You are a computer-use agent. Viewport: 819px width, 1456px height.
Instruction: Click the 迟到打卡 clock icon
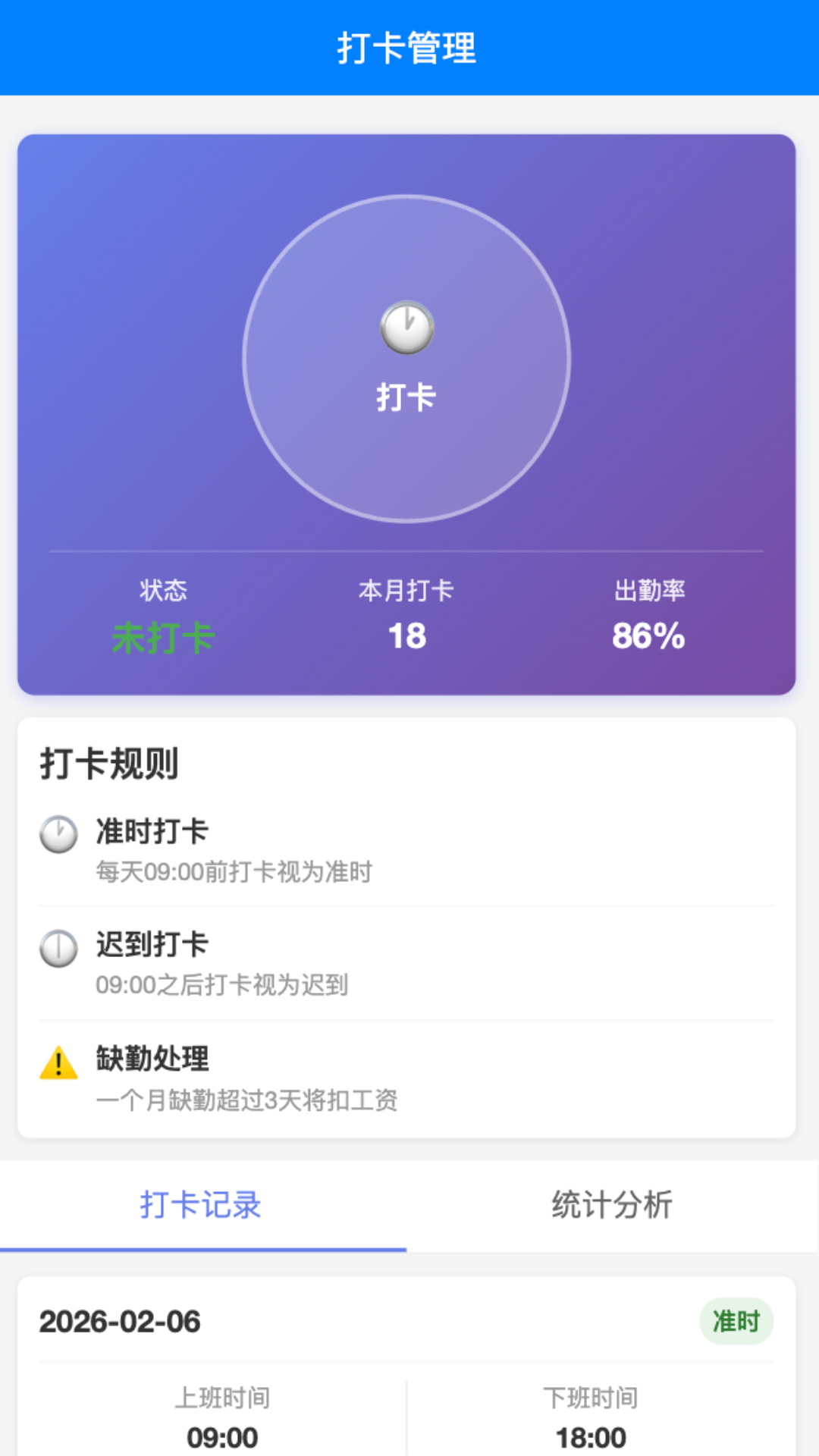click(x=58, y=947)
